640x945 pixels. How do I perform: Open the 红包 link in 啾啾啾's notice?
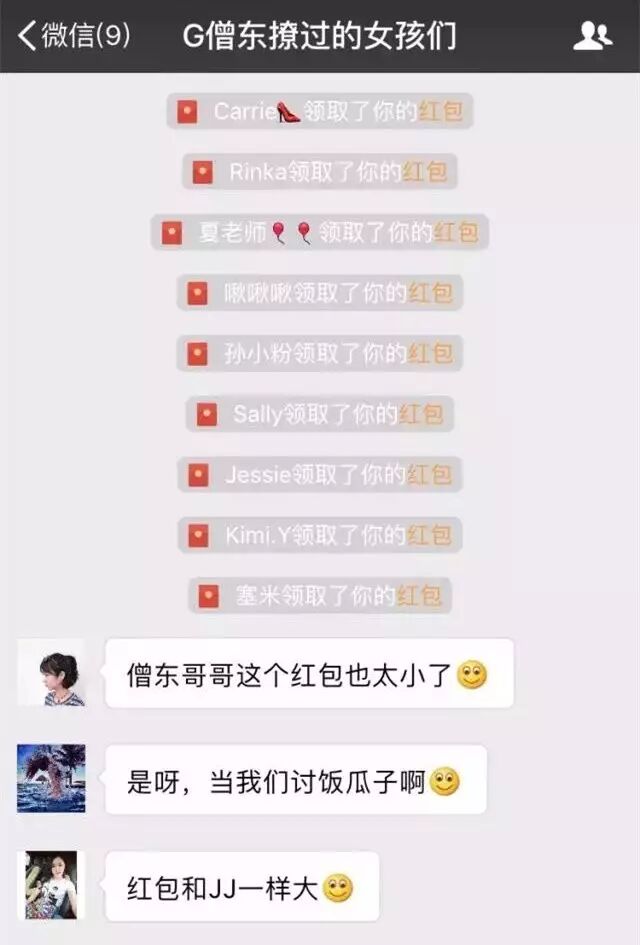[x=430, y=293]
